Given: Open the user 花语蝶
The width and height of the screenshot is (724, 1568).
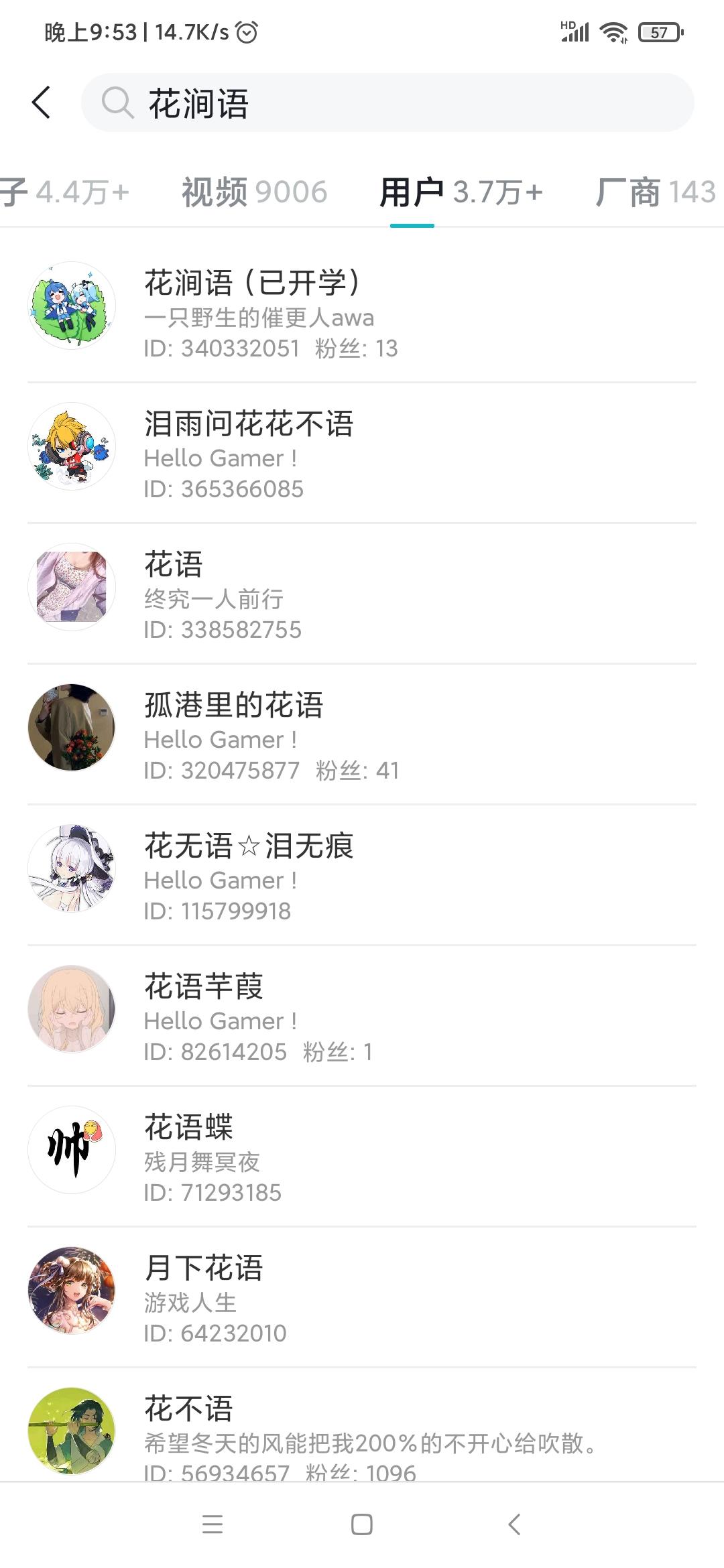Looking at the screenshot, I should coord(362,1157).
